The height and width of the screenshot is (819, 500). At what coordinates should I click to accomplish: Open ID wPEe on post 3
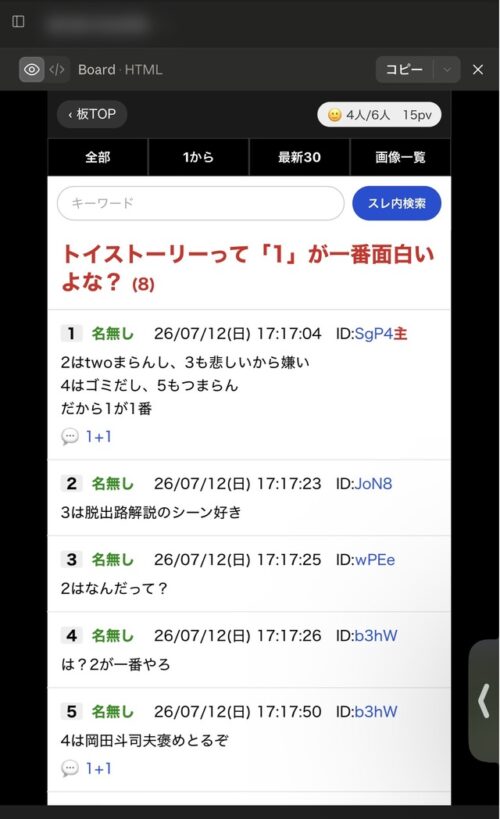375,559
